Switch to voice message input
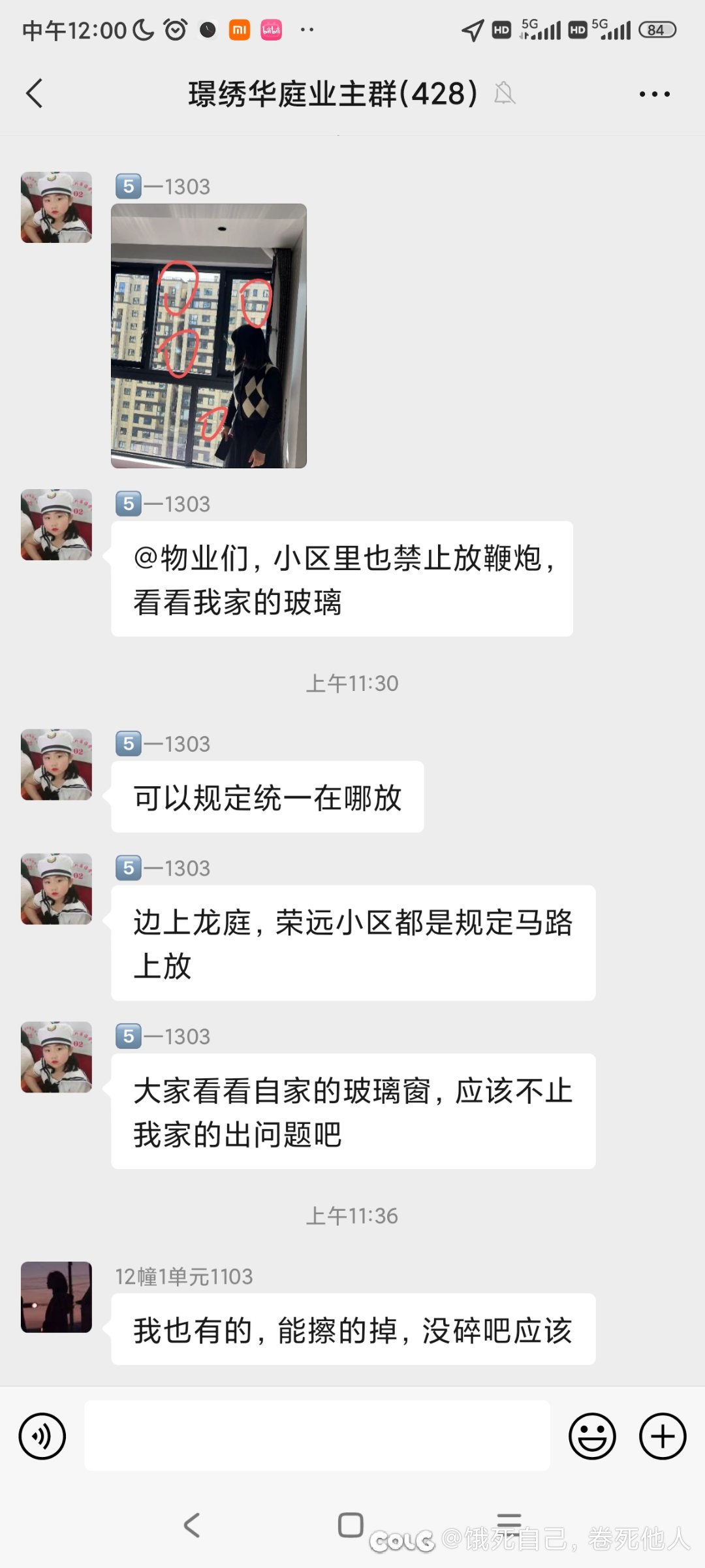 [42, 1436]
